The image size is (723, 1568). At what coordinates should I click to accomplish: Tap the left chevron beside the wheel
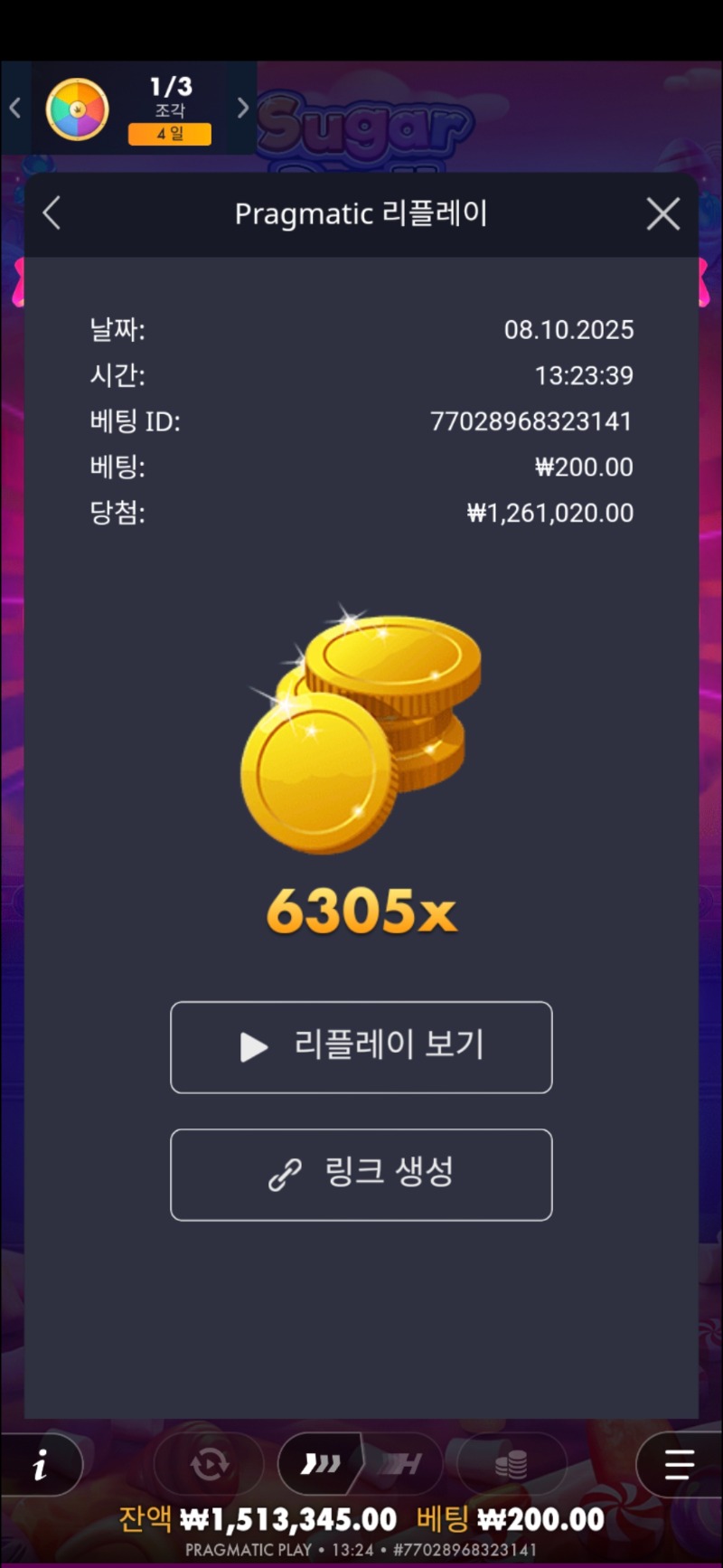click(14, 109)
